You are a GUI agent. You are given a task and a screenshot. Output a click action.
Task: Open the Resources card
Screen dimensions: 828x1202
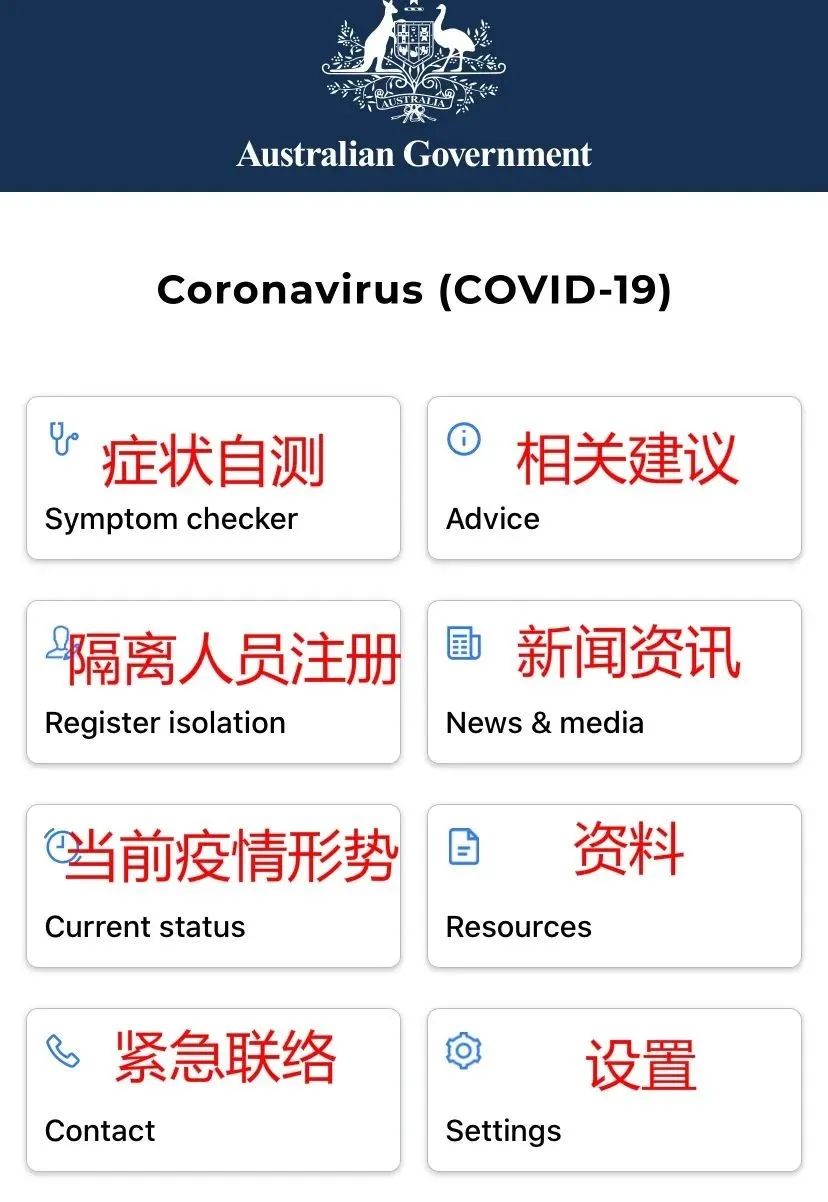[614, 886]
